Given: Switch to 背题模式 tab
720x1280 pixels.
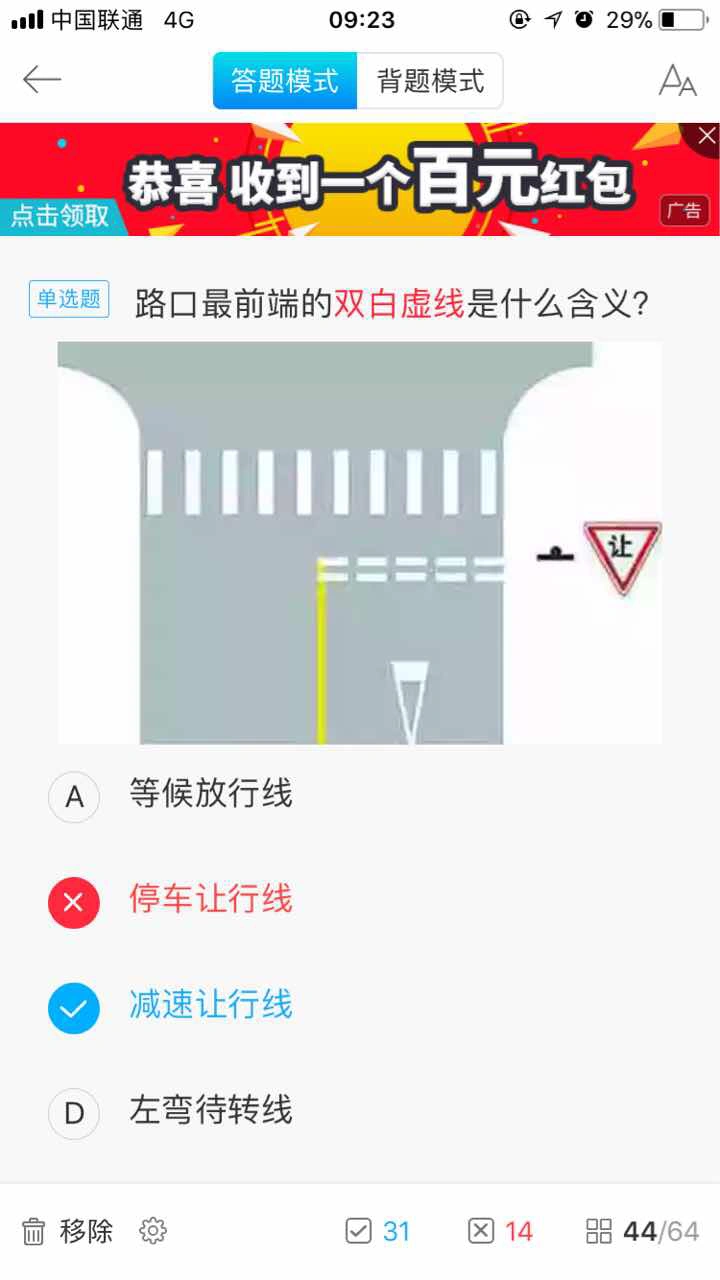Looking at the screenshot, I should click(x=430, y=81).
